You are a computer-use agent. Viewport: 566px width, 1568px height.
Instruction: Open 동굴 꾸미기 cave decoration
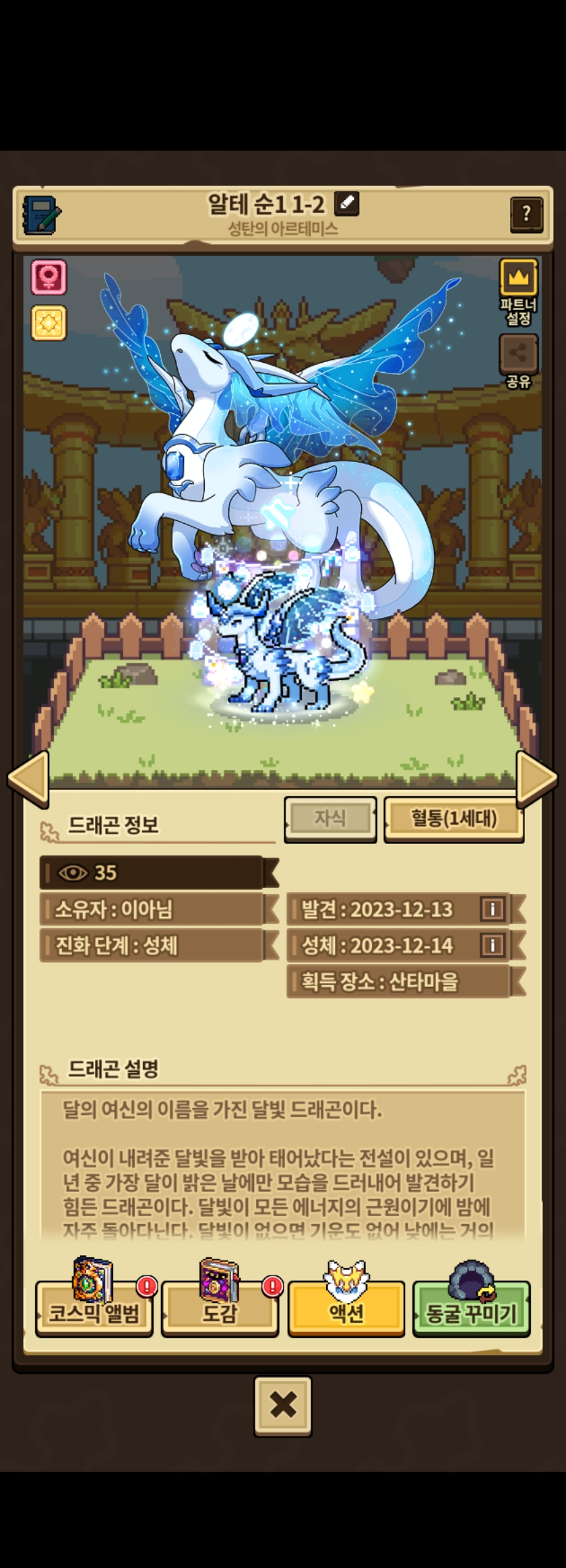click(x=472, y=1310)
